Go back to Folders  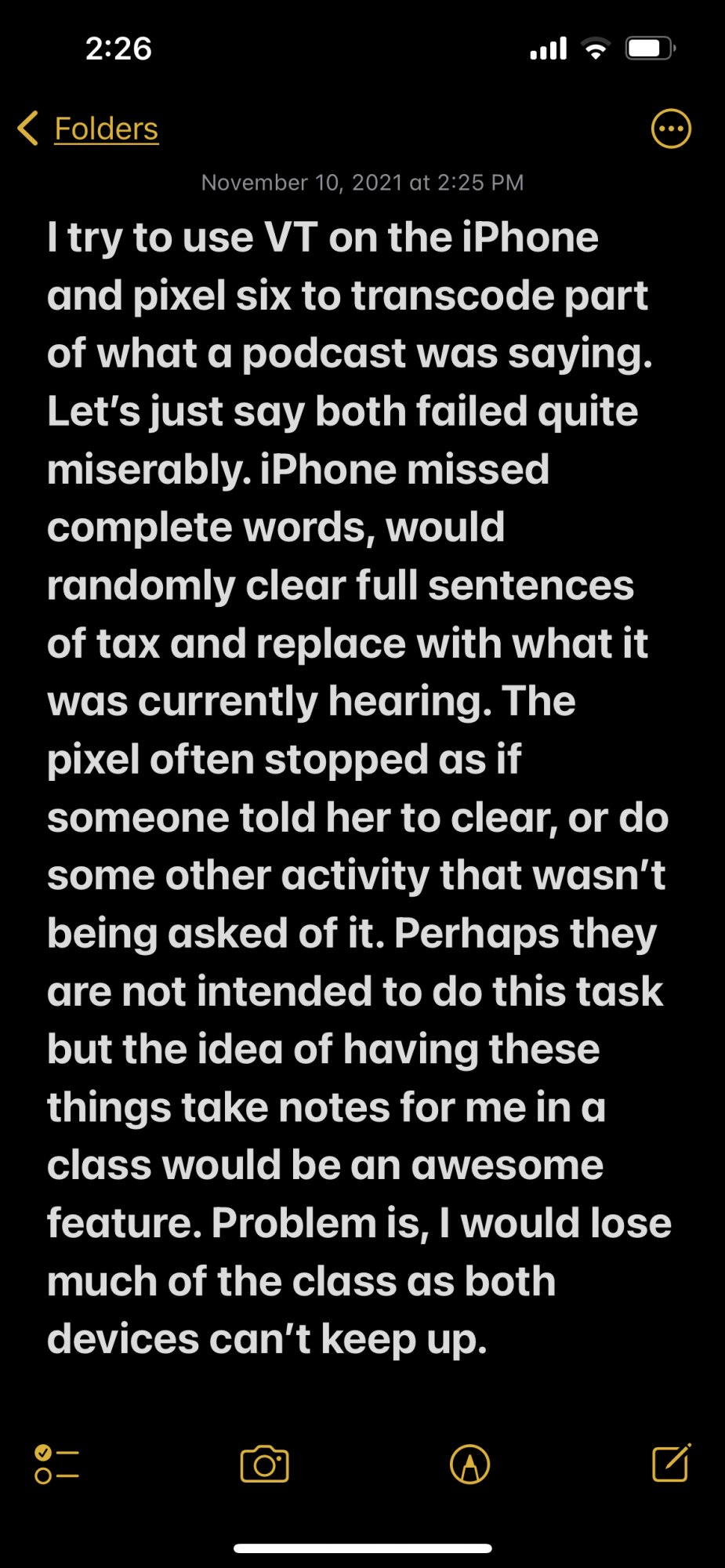[x=89, y=129]
